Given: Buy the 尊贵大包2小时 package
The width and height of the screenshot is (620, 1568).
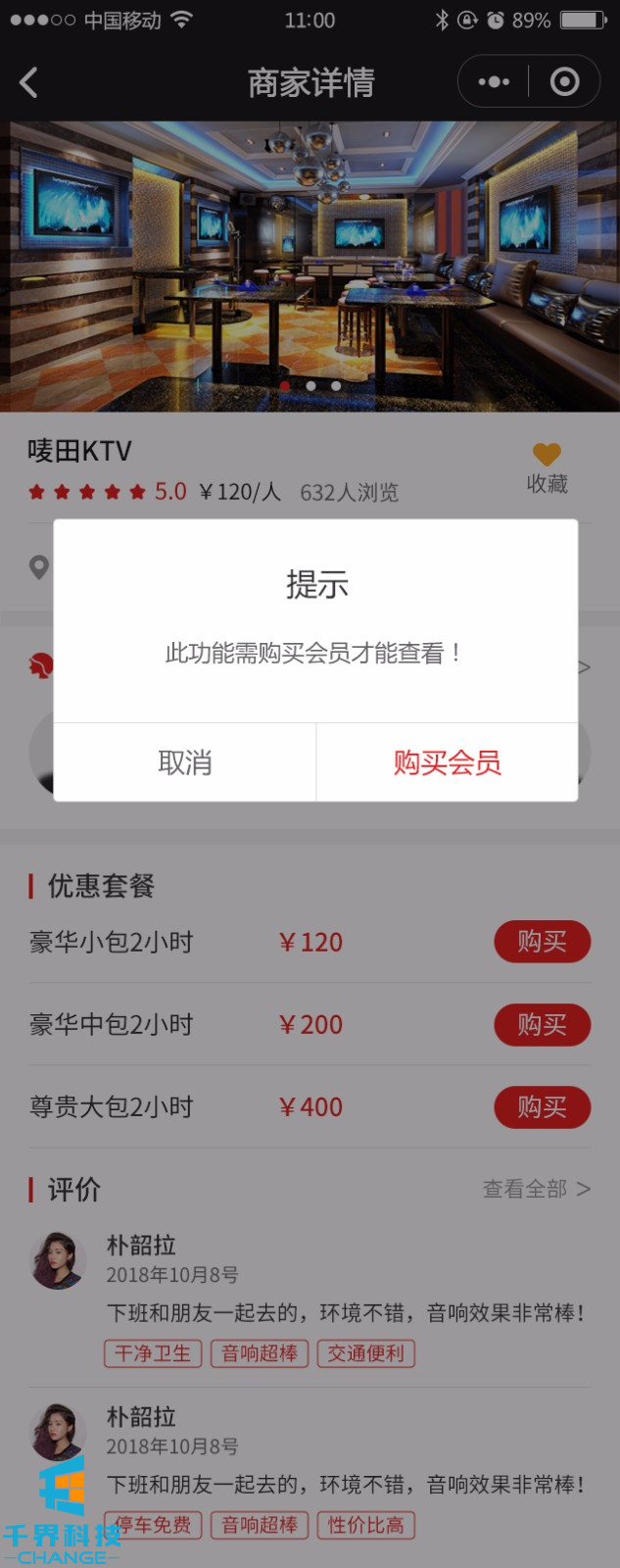Looking at the screenshot, I should [542, 1106].
